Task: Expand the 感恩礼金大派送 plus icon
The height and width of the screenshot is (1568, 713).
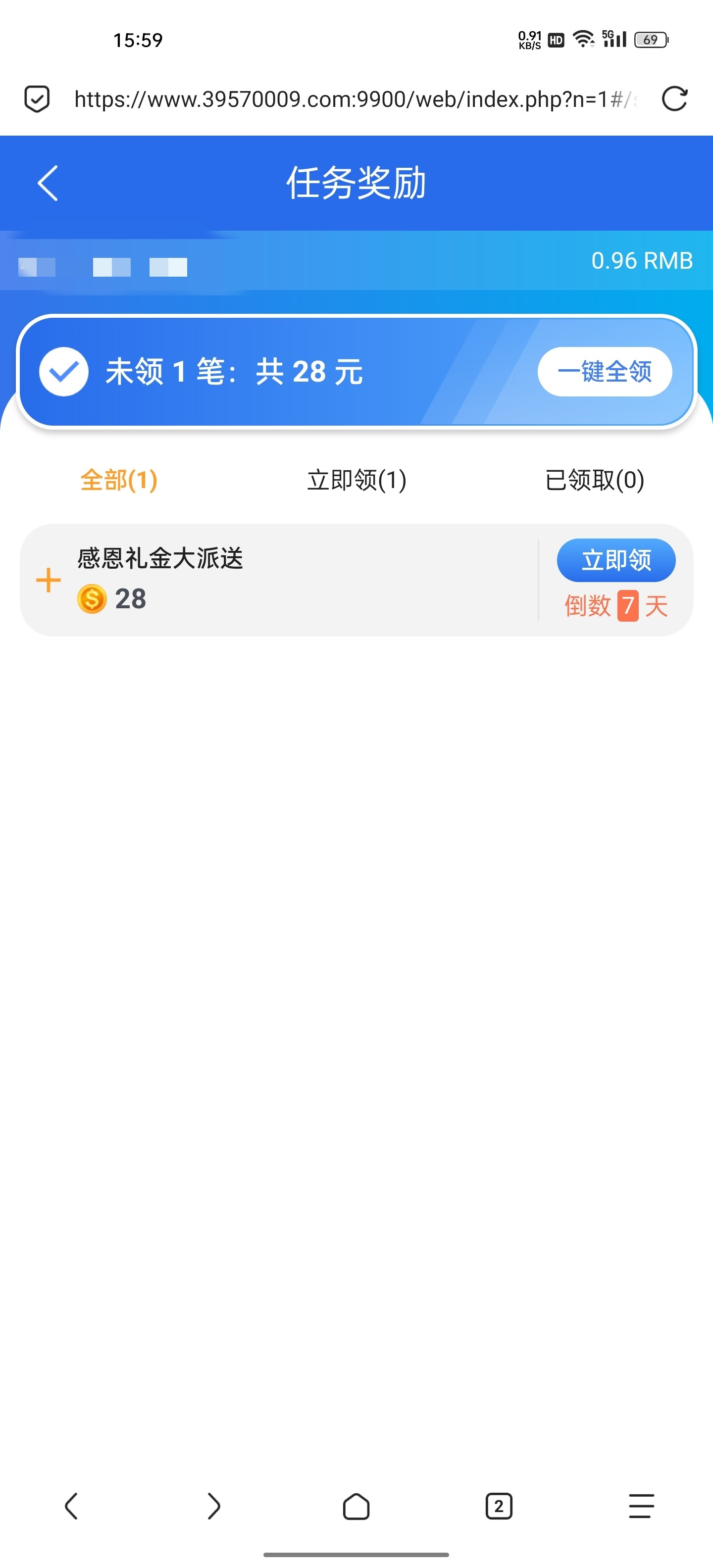Action: tap(49, 580)
